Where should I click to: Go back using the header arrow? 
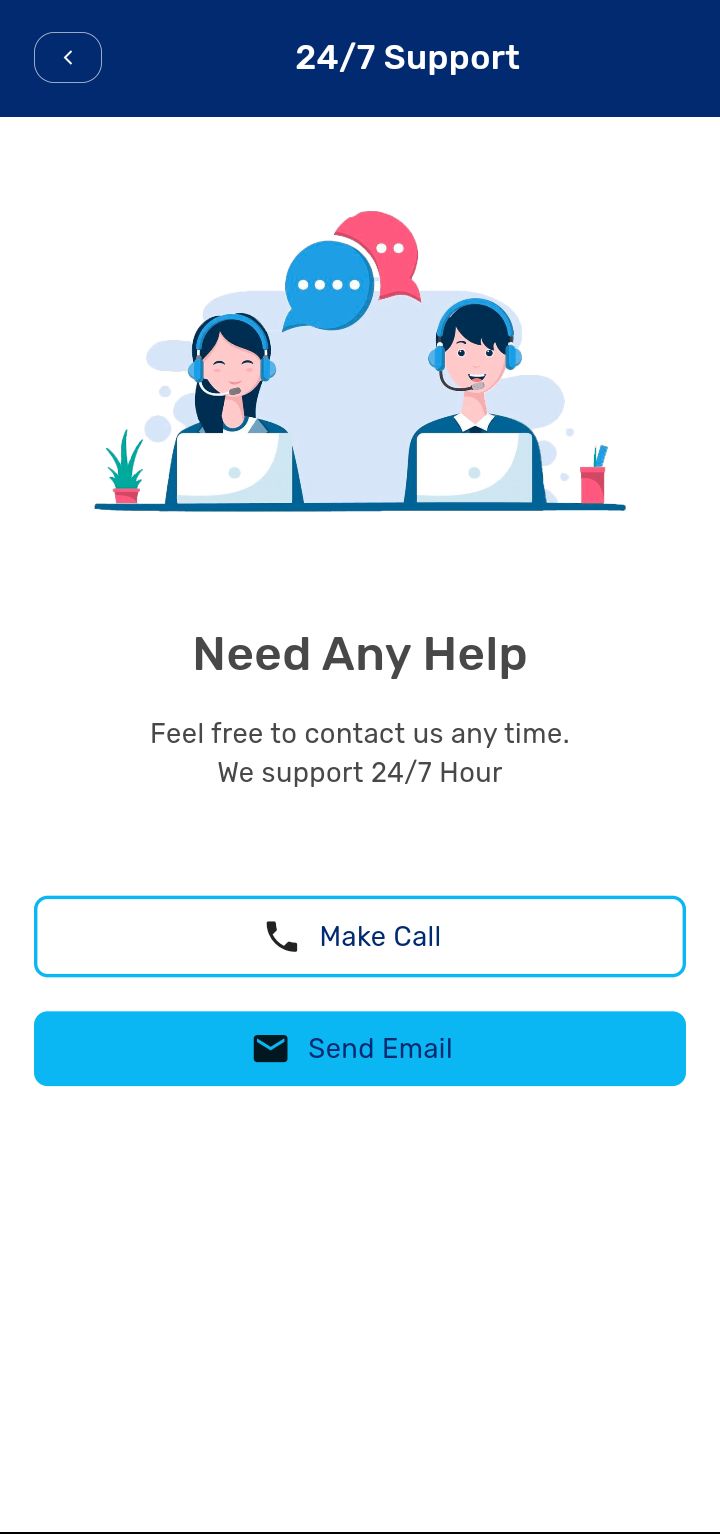pos(68,58)
